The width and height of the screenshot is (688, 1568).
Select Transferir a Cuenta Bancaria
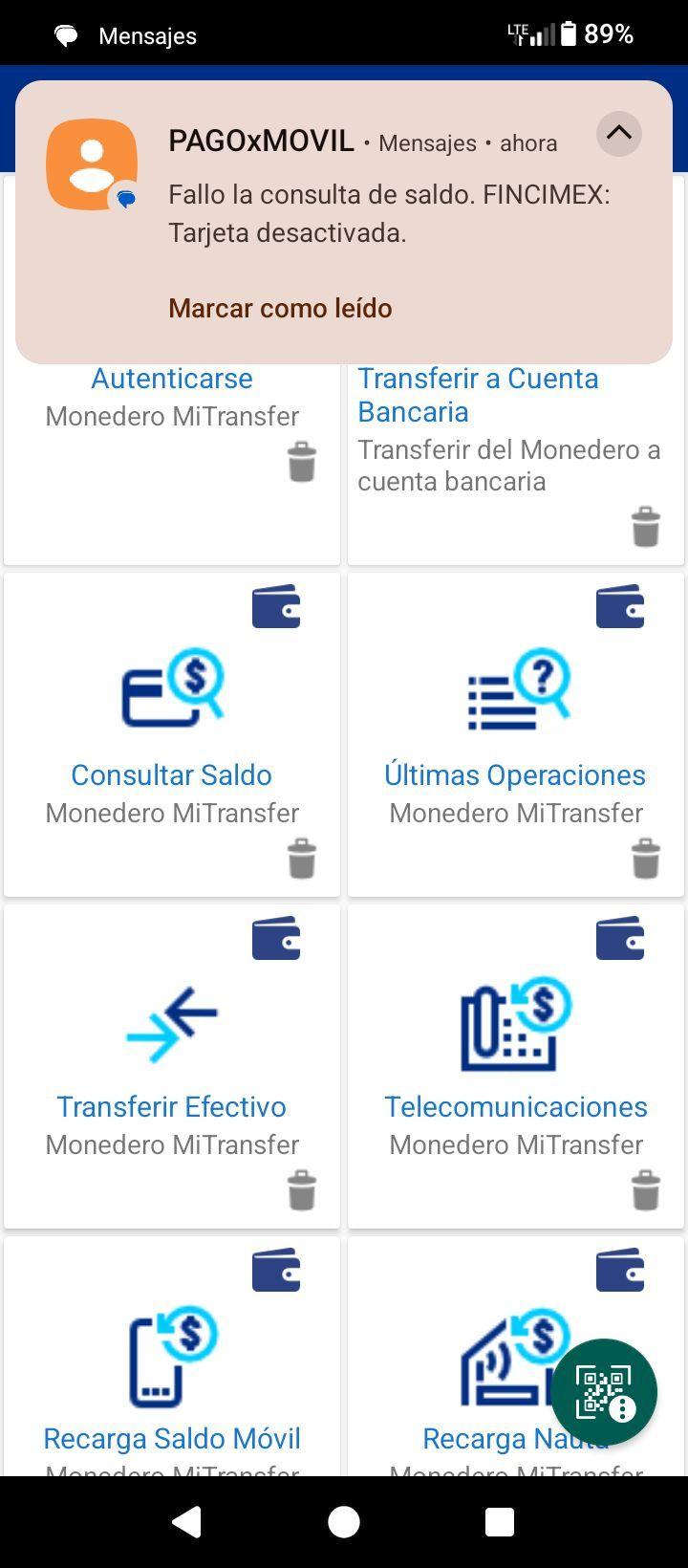(478, 395)
